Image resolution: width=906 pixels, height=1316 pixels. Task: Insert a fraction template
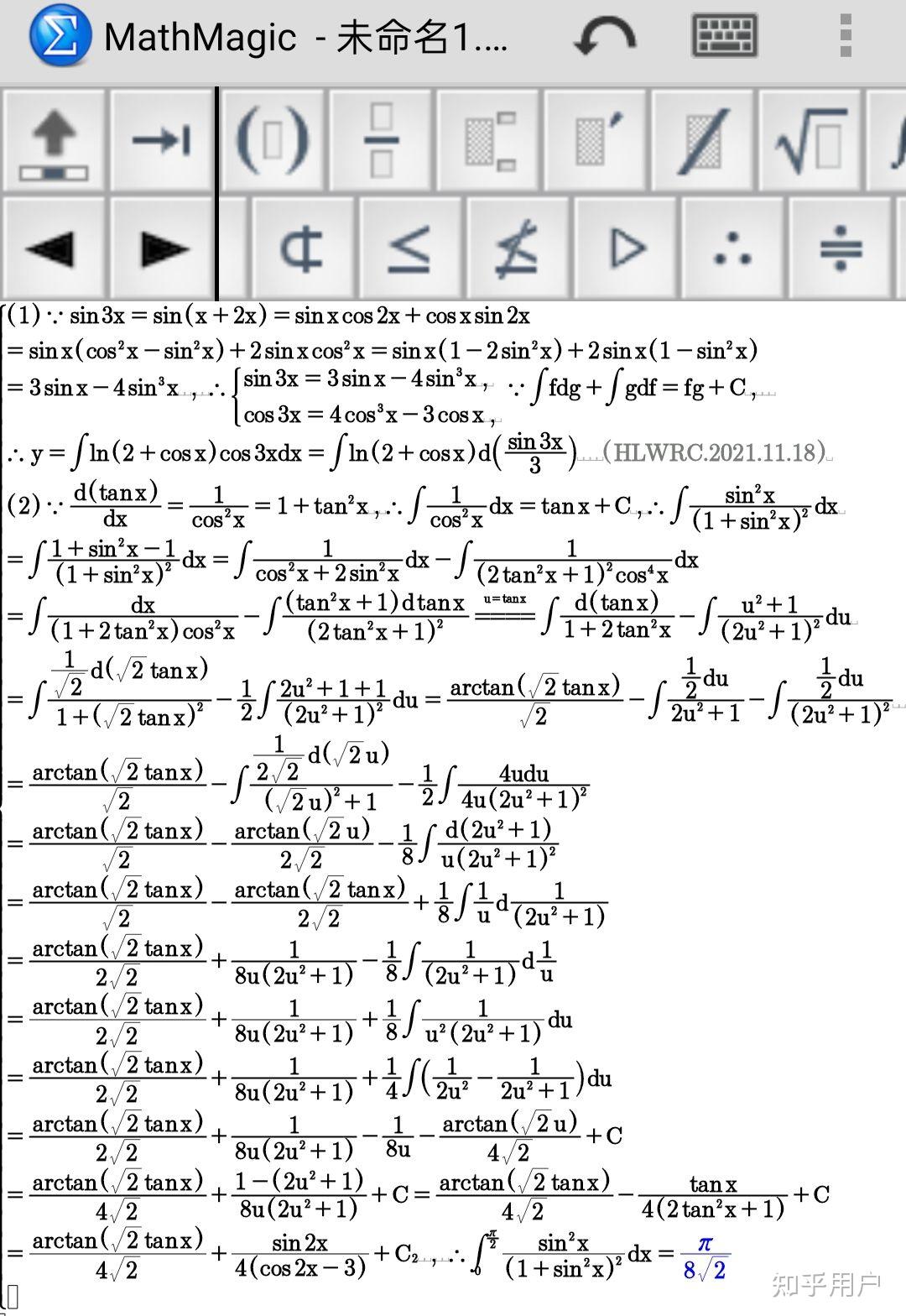tap(381, 141)
